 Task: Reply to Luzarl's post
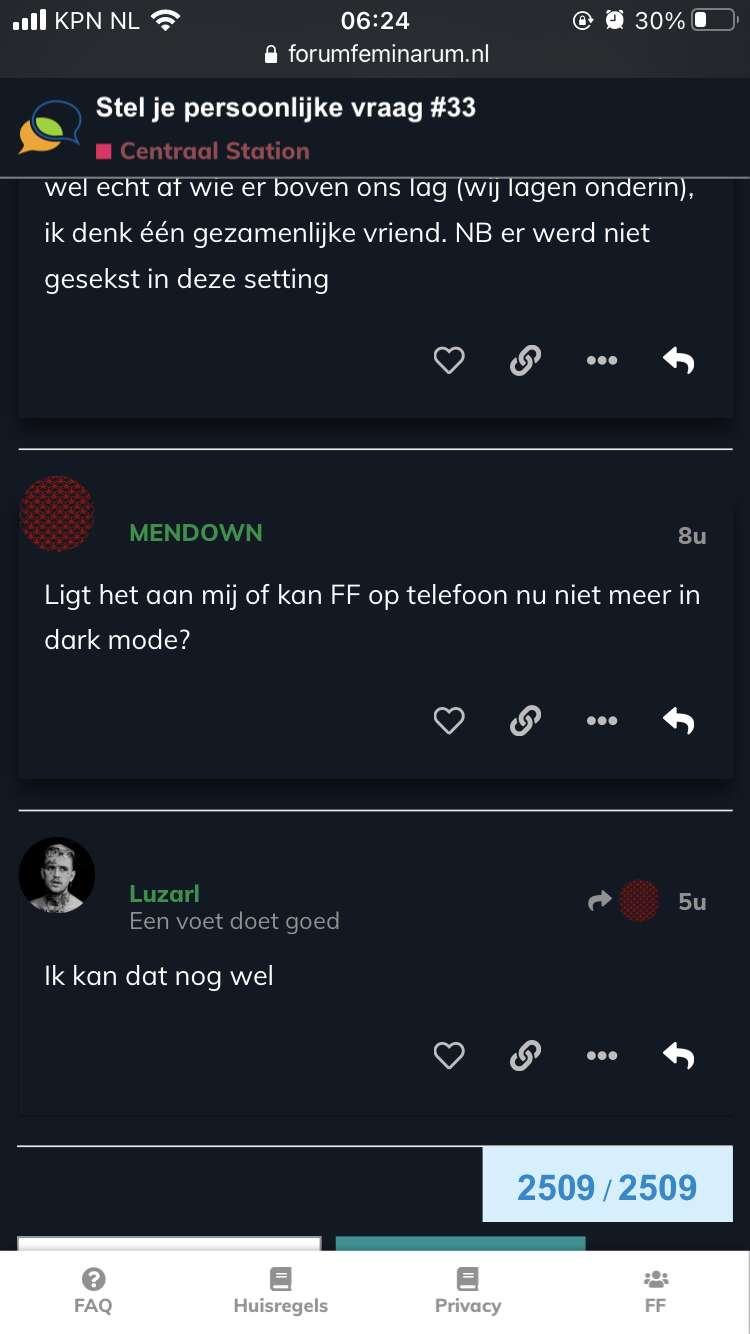click(x=679, y=1055)
